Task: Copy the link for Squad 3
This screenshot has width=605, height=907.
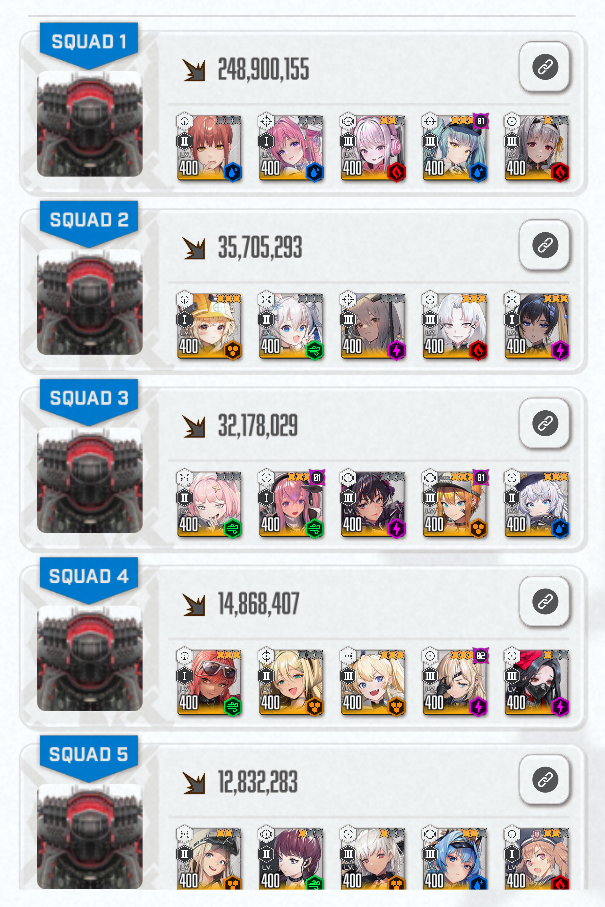Action: 545,424
